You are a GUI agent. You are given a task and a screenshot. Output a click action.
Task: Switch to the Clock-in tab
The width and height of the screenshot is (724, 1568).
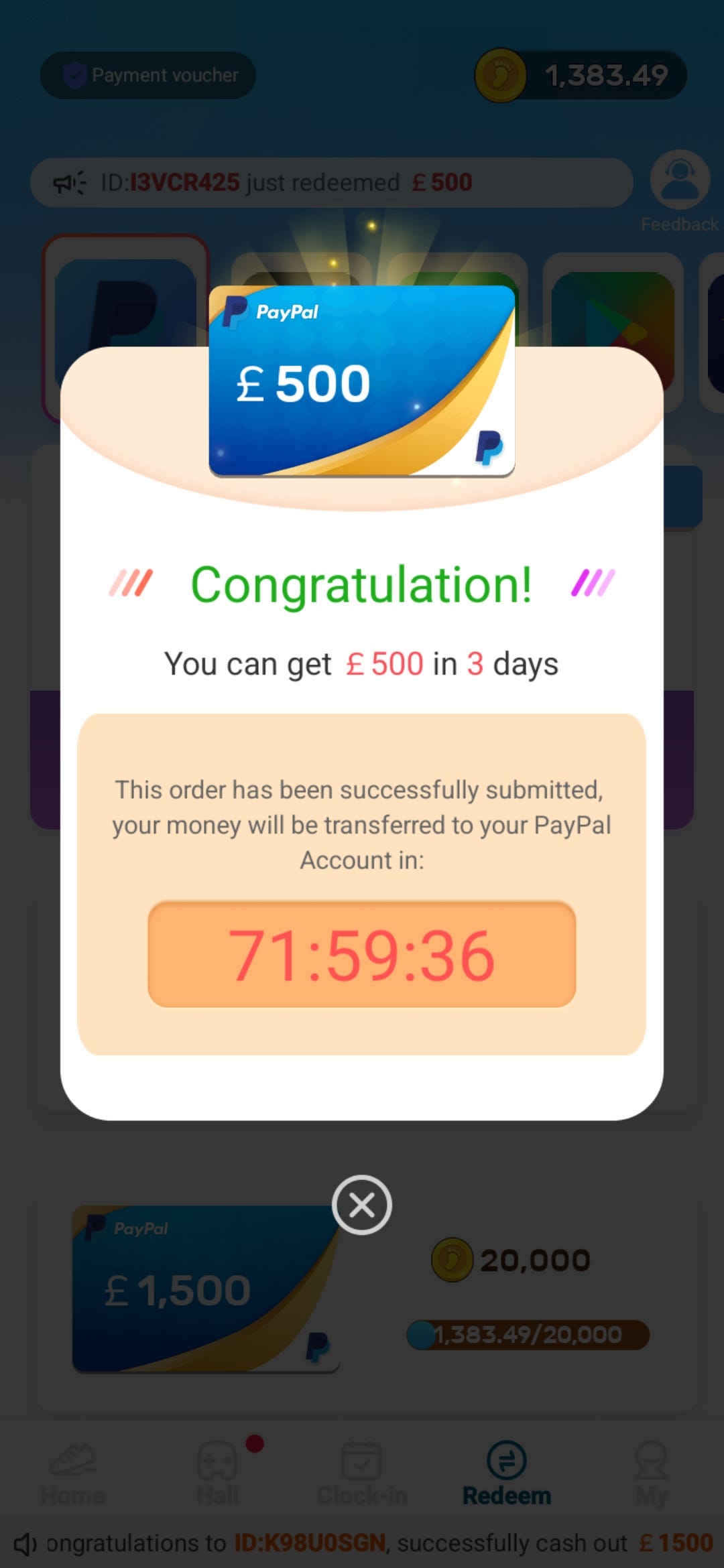362,1474
